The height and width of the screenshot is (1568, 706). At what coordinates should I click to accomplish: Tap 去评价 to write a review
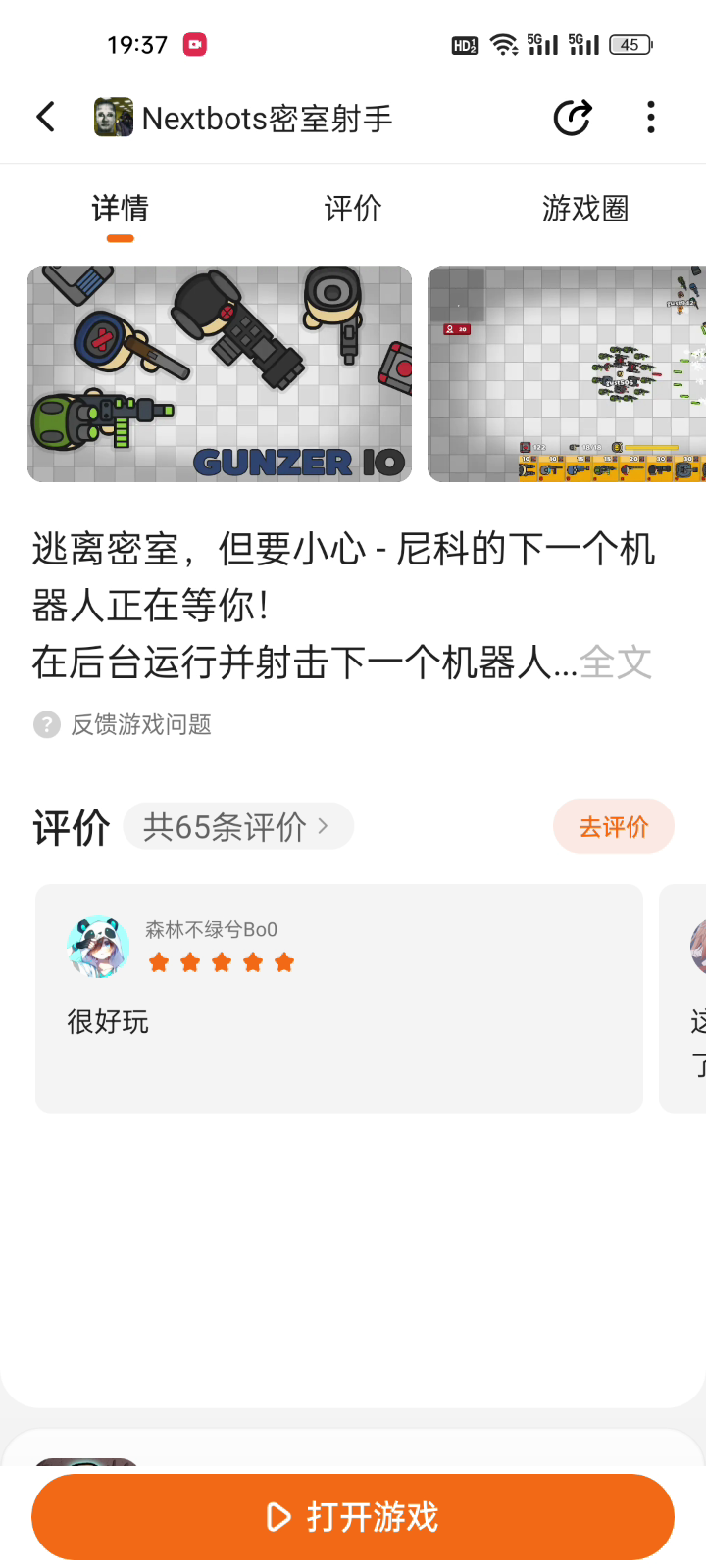pos(614,827)
